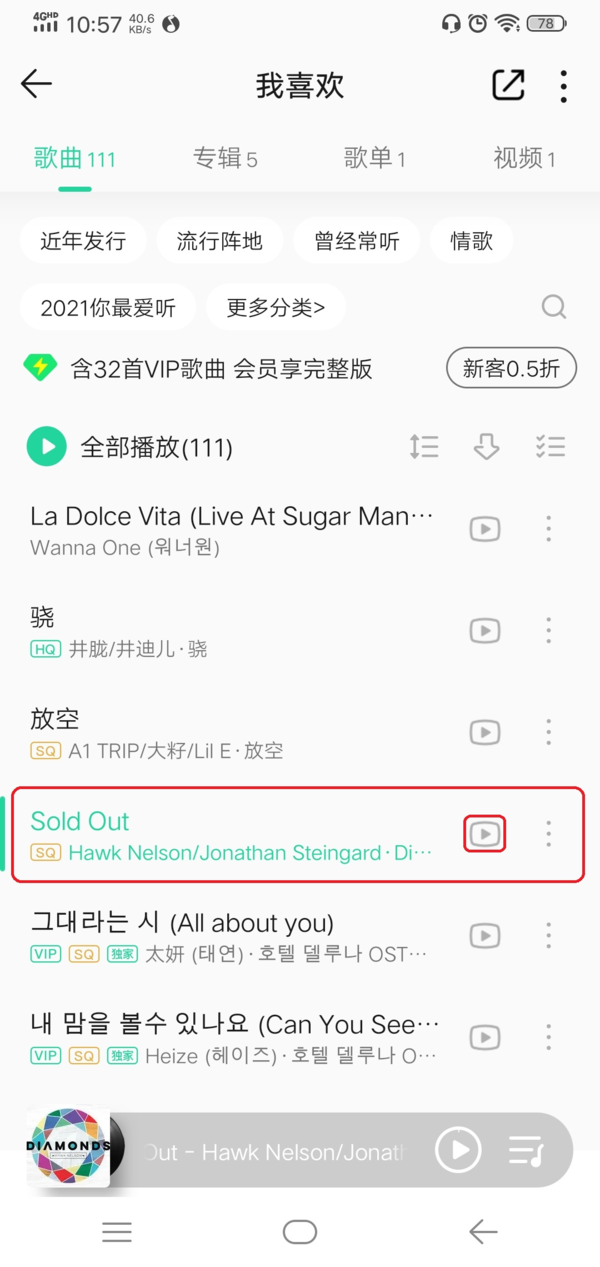This screenshot has height=1267, width=600.
Task: Select the 流行阵地 filter chip
Action: [219, 241]
